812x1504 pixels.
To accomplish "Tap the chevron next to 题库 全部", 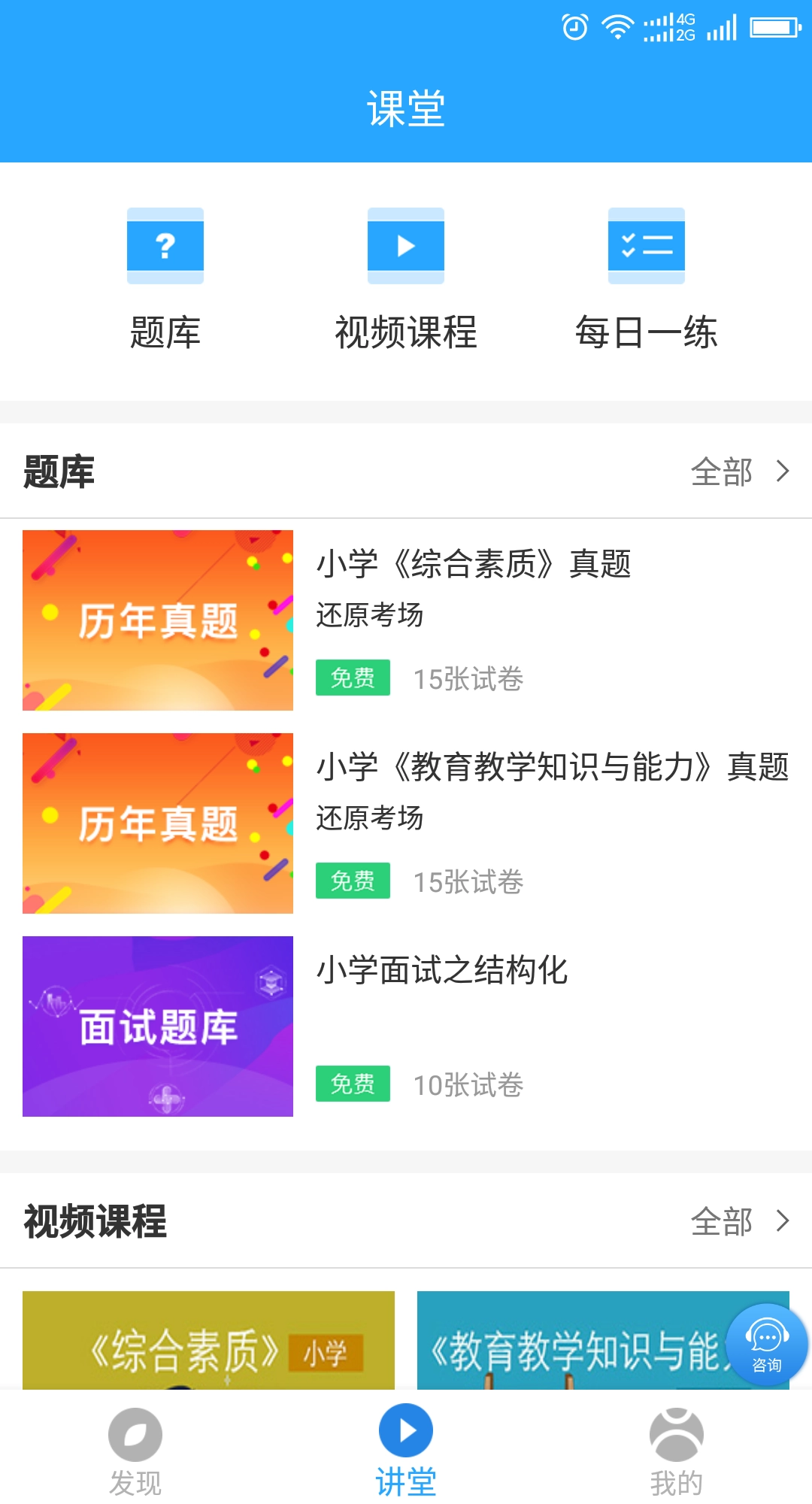I will 783,472.
